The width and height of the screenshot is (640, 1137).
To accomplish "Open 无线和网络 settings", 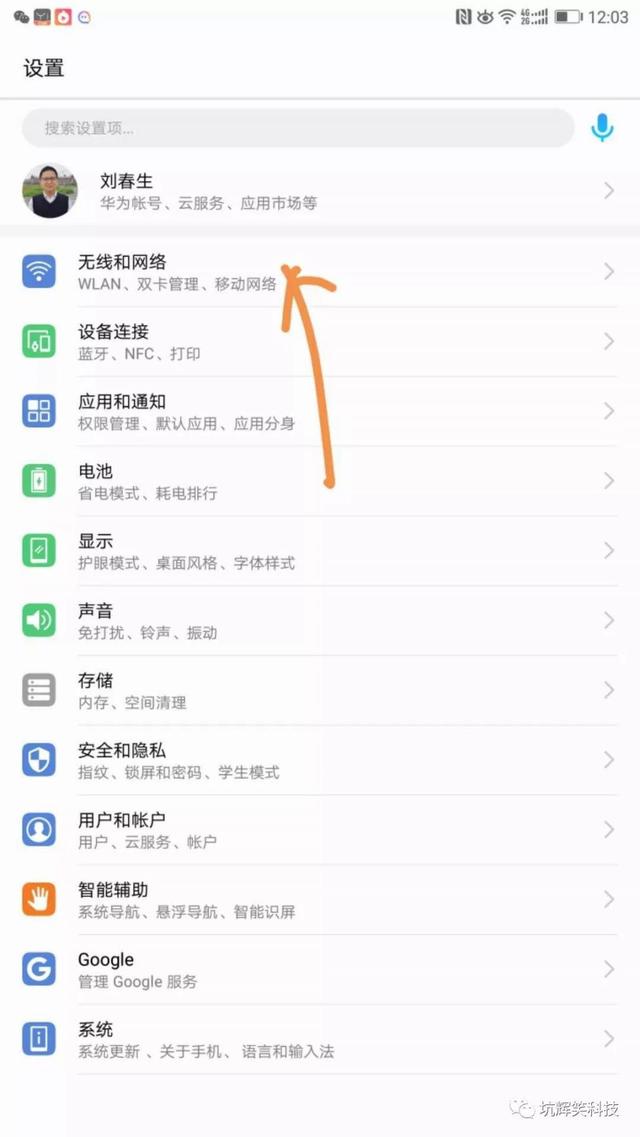I will coord(320,272).
